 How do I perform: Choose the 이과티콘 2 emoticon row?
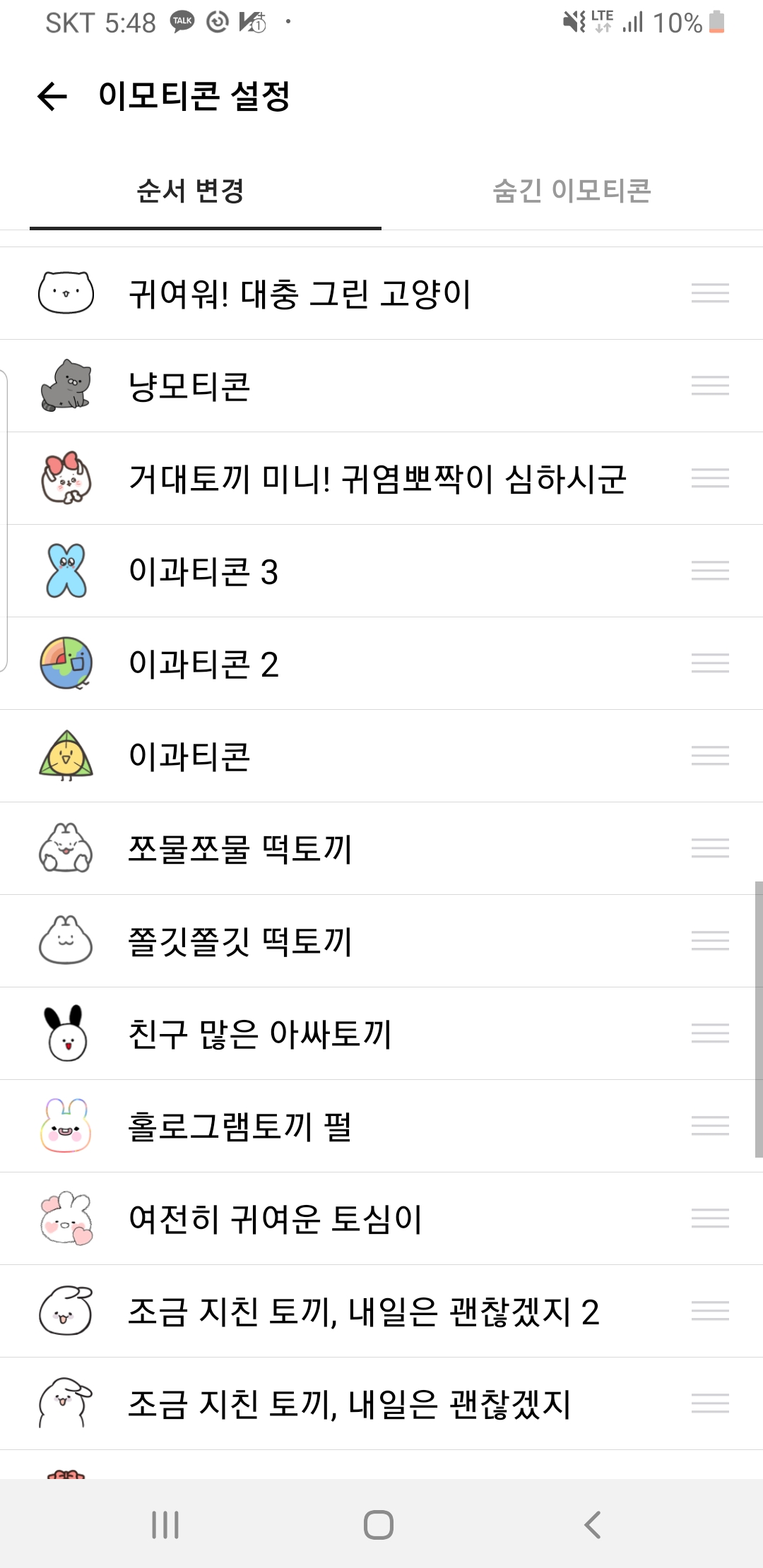203,664
